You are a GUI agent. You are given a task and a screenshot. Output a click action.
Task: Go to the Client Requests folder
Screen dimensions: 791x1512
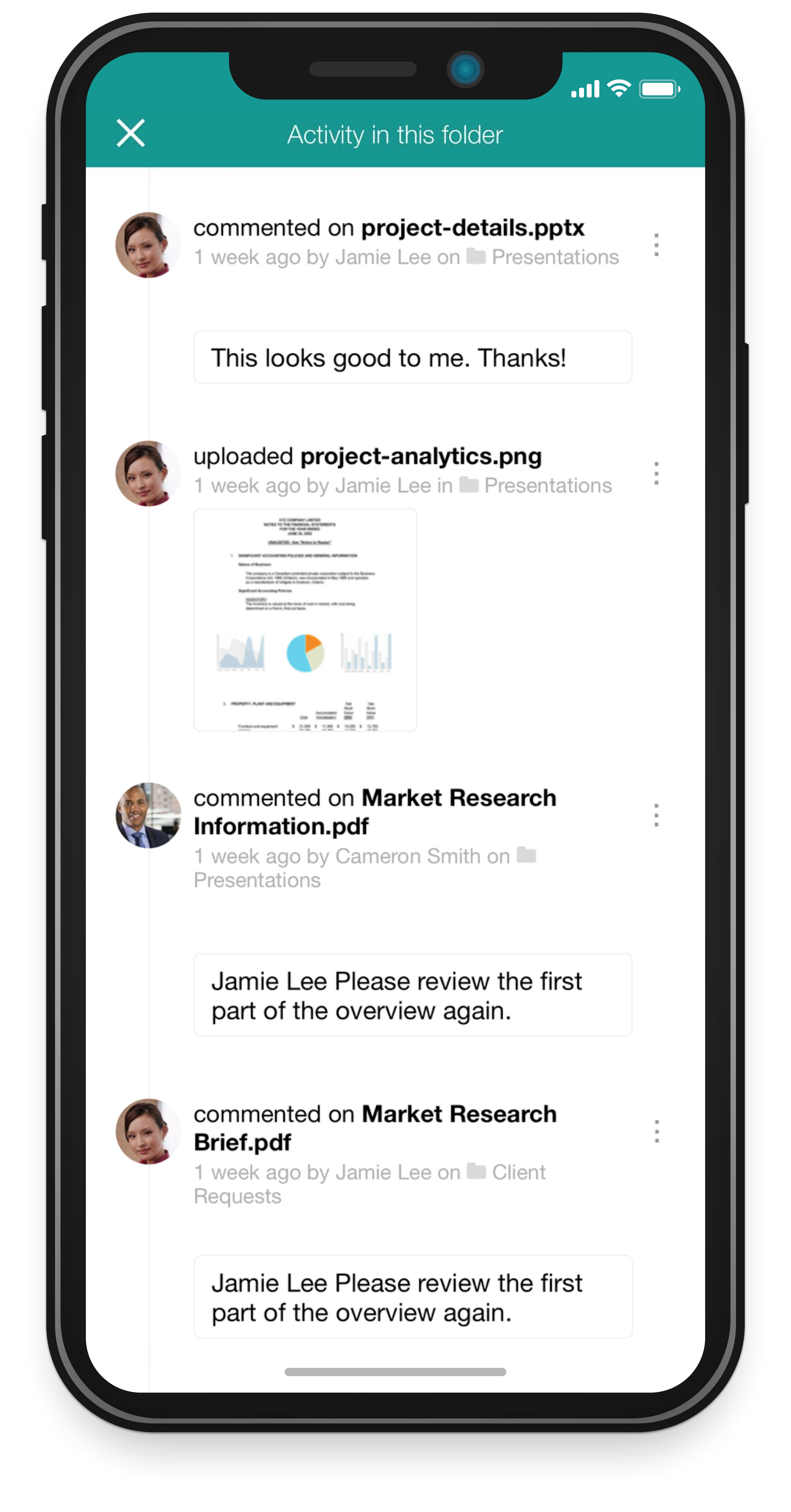518,1172
